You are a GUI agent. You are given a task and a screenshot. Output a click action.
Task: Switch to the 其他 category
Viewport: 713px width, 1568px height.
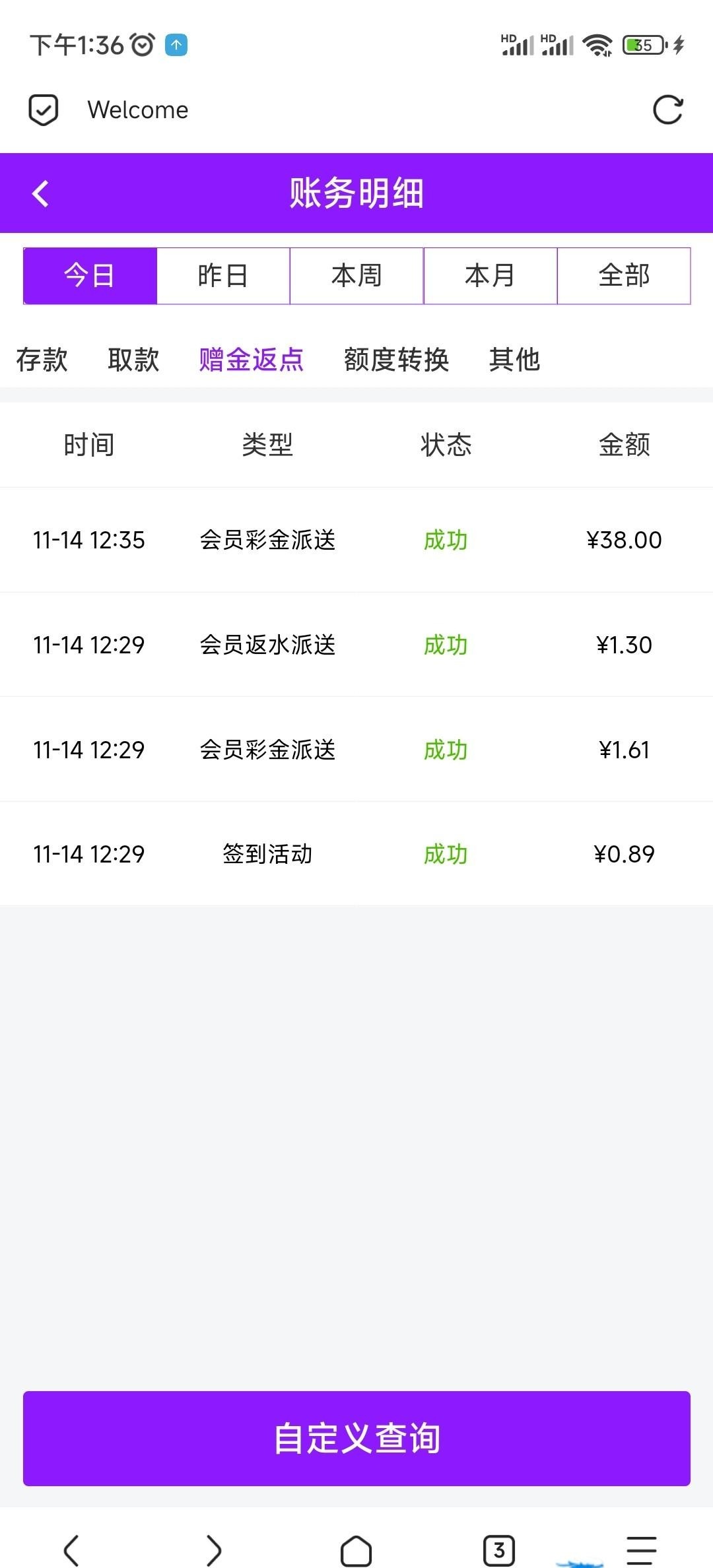(x=514, y=360)
